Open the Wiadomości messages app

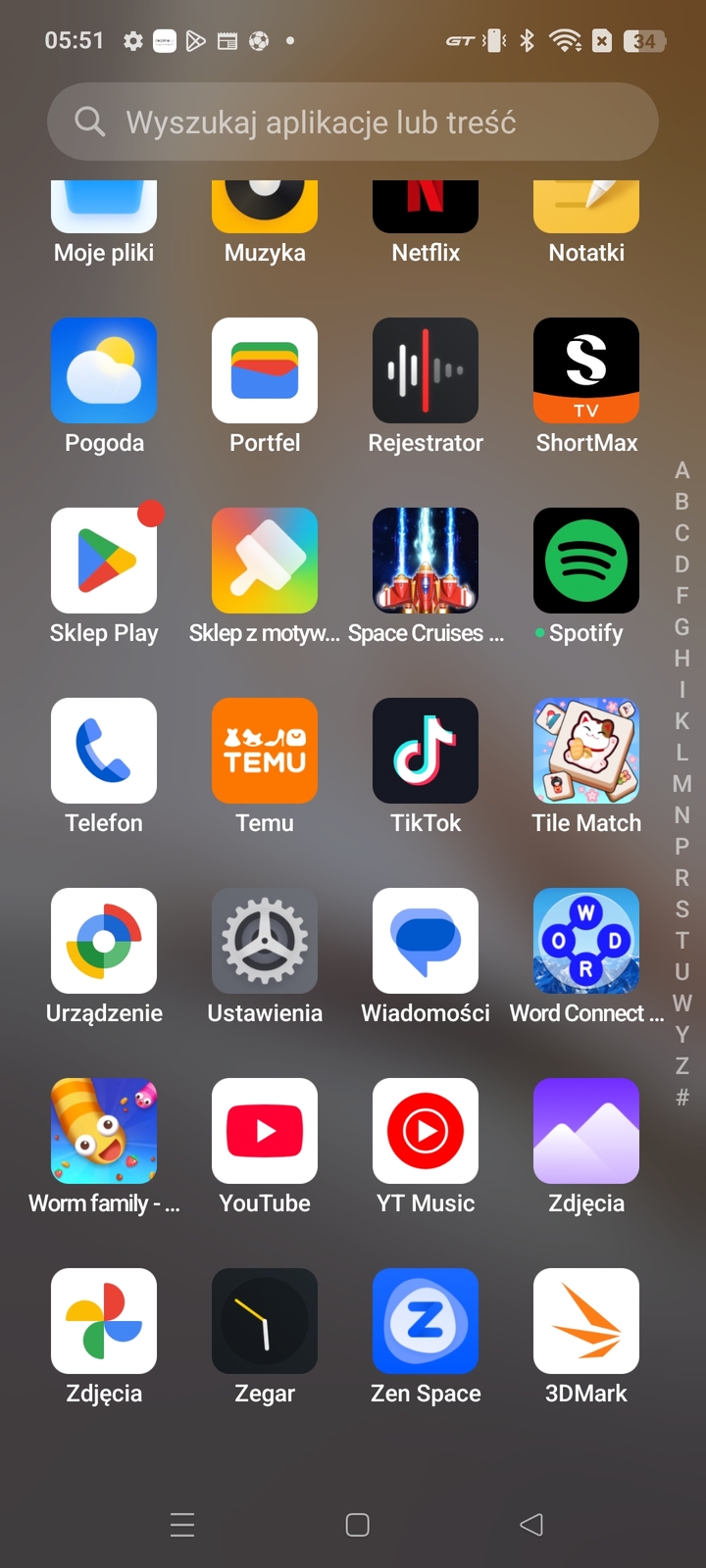tap(426, 941)
